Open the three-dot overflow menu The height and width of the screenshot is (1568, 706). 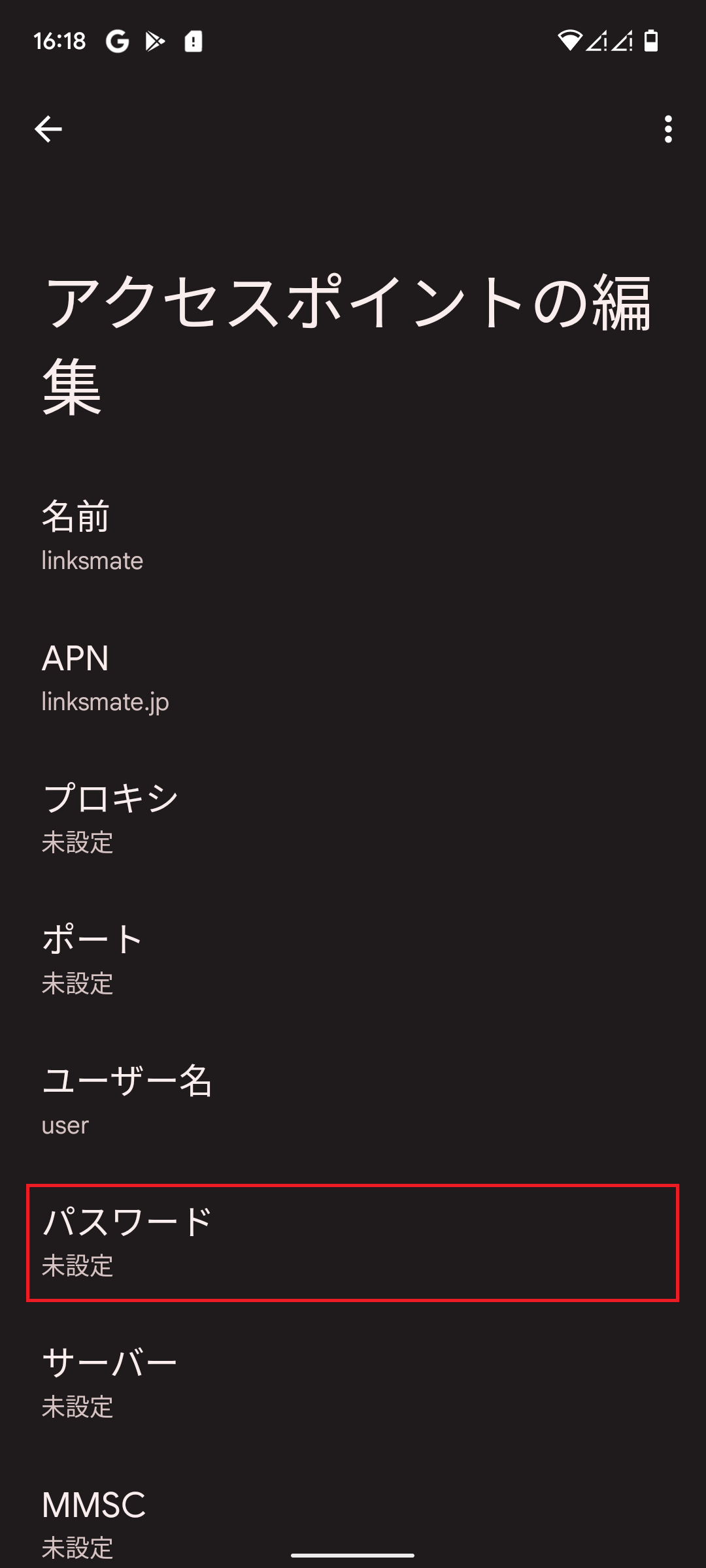pos(667,129)
